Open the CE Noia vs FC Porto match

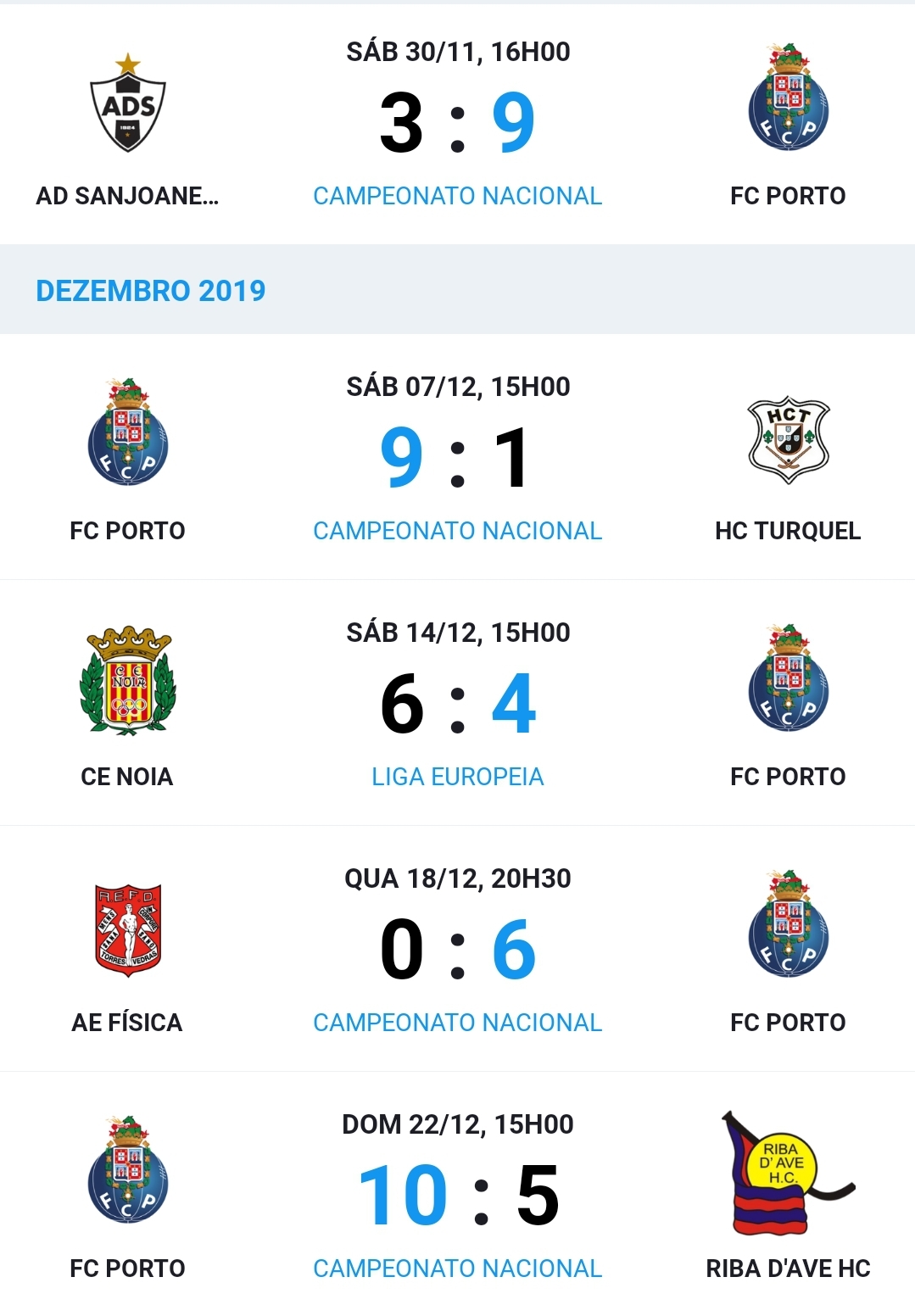[457, 704]
